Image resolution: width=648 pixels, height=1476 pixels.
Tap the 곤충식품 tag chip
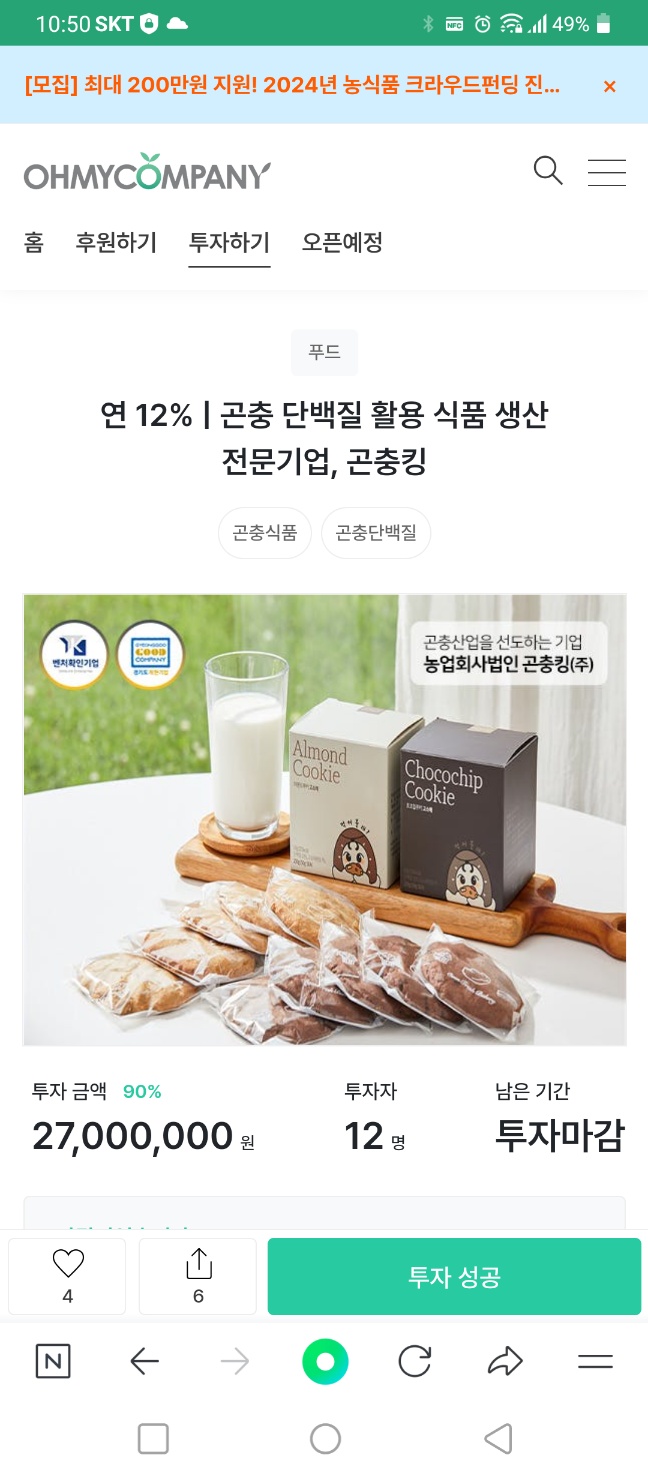(x=265, y=532)
